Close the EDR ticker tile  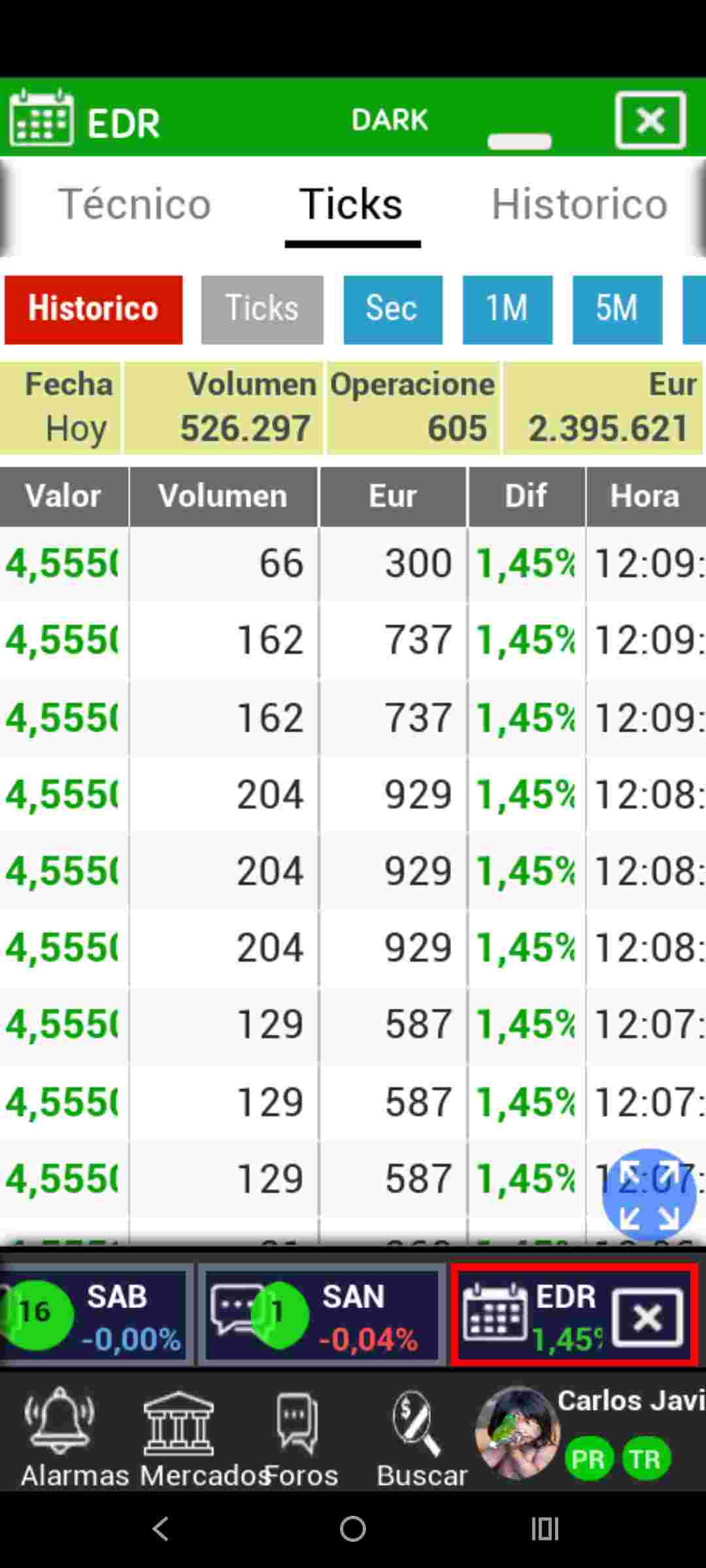click(x=648, y=1318)
